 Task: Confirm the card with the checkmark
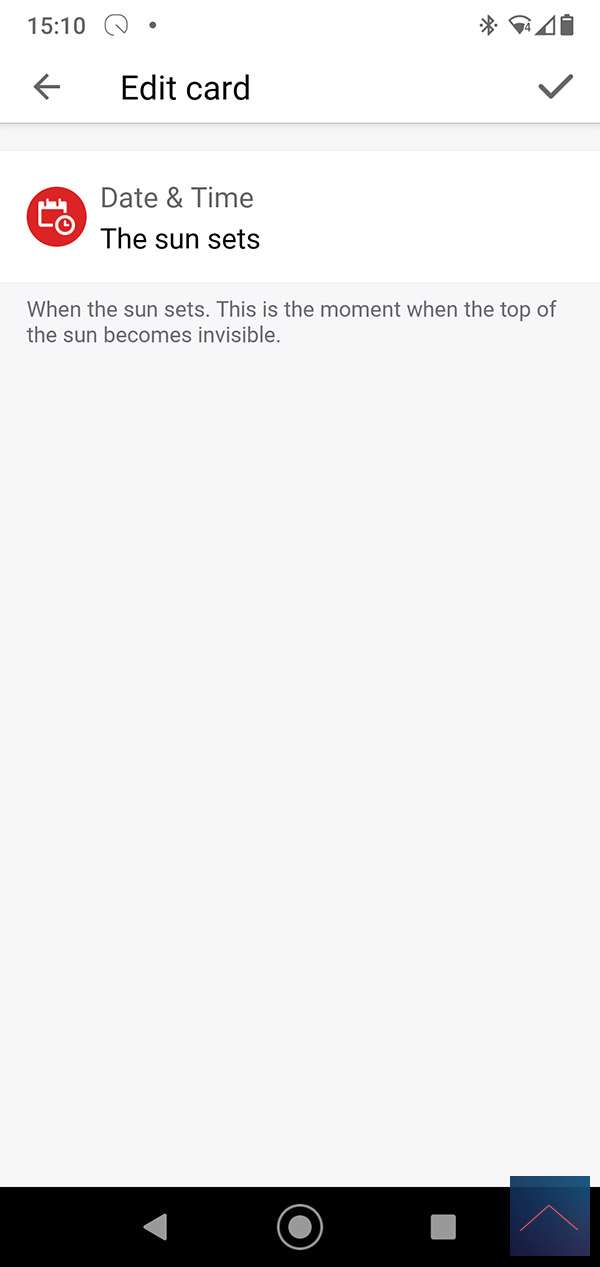(x=555, y=87)
